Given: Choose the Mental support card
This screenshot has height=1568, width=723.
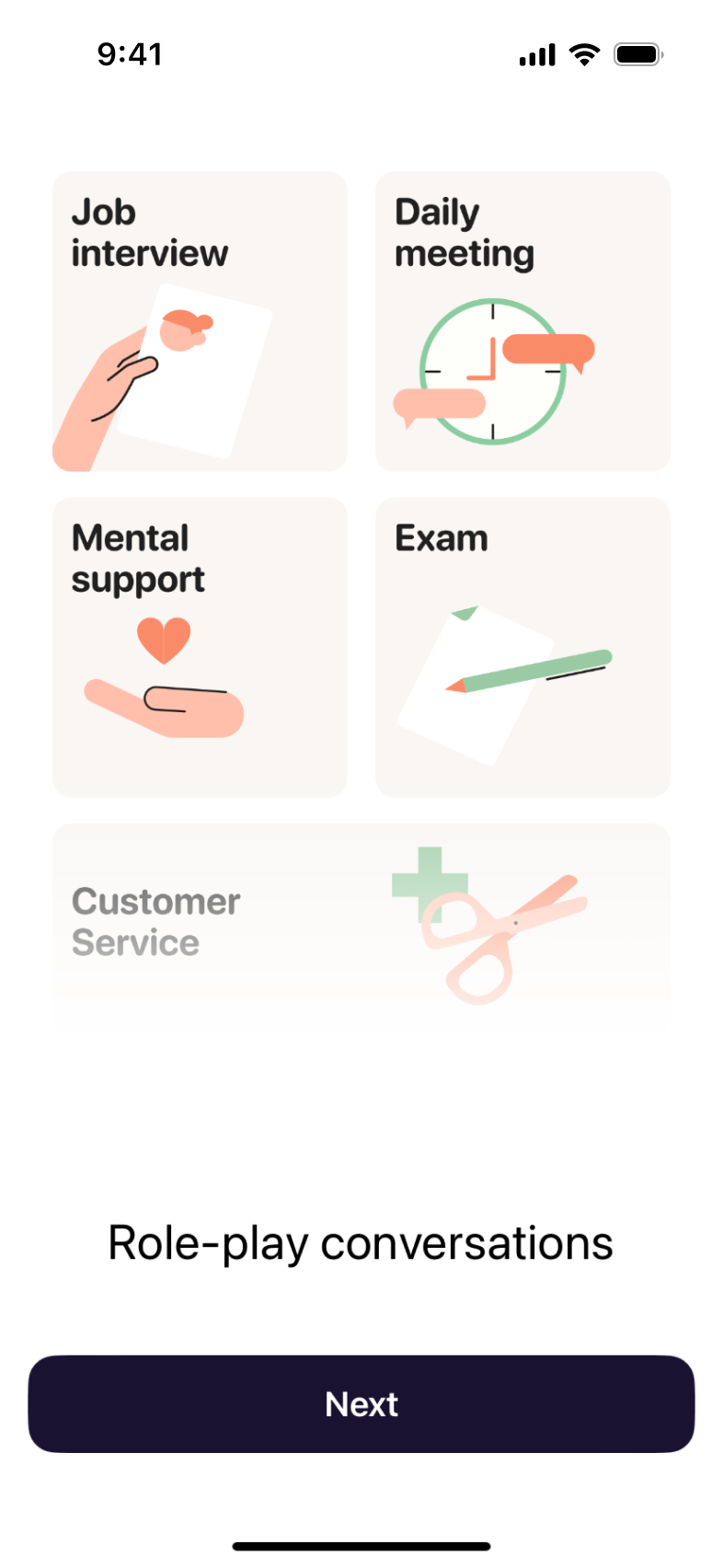Looking at the screenshot, I should coord(200,647).
